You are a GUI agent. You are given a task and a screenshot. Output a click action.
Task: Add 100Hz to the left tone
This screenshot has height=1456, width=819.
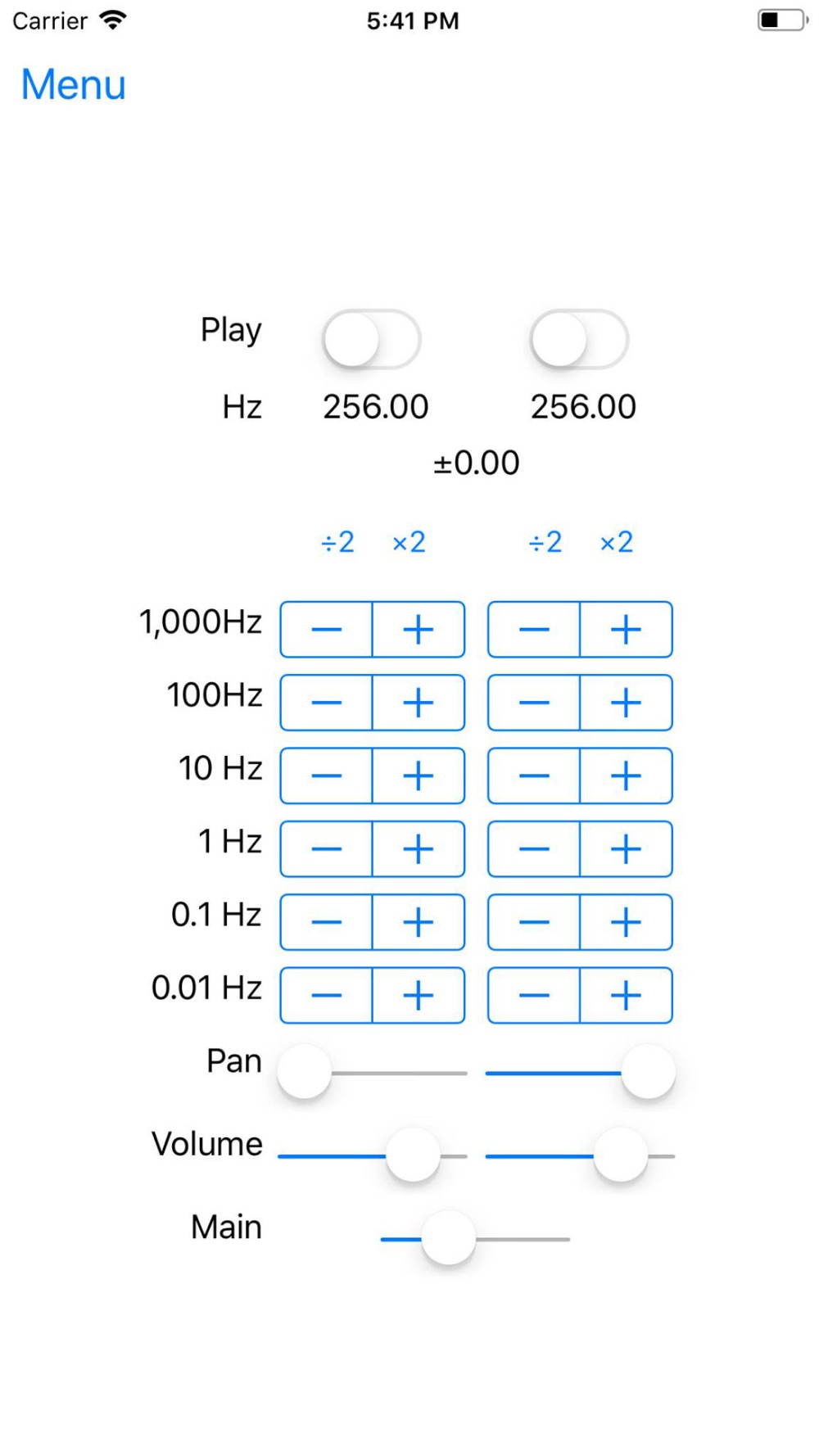[x=419, y=703]
